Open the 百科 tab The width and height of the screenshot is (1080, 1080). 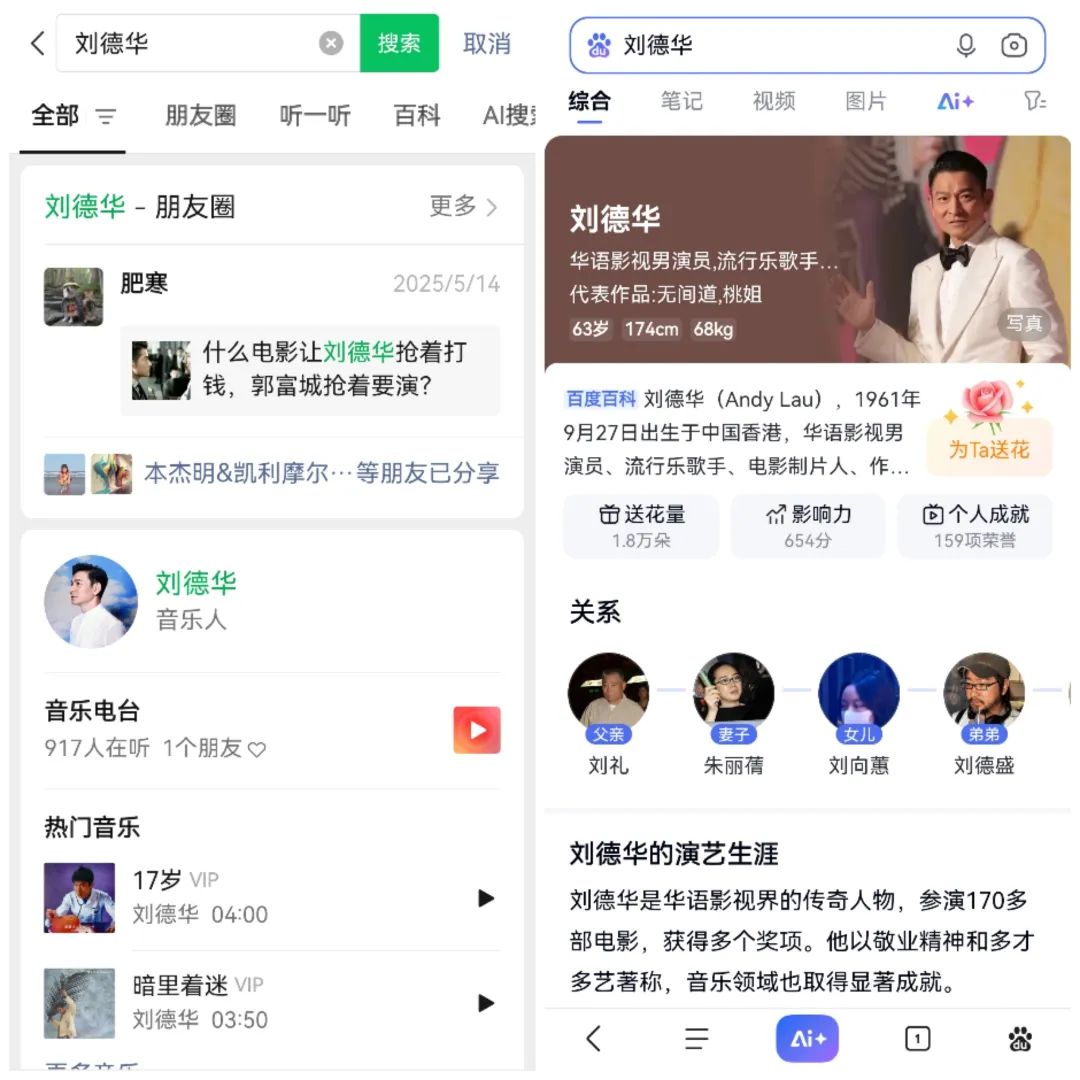point(417,116)
